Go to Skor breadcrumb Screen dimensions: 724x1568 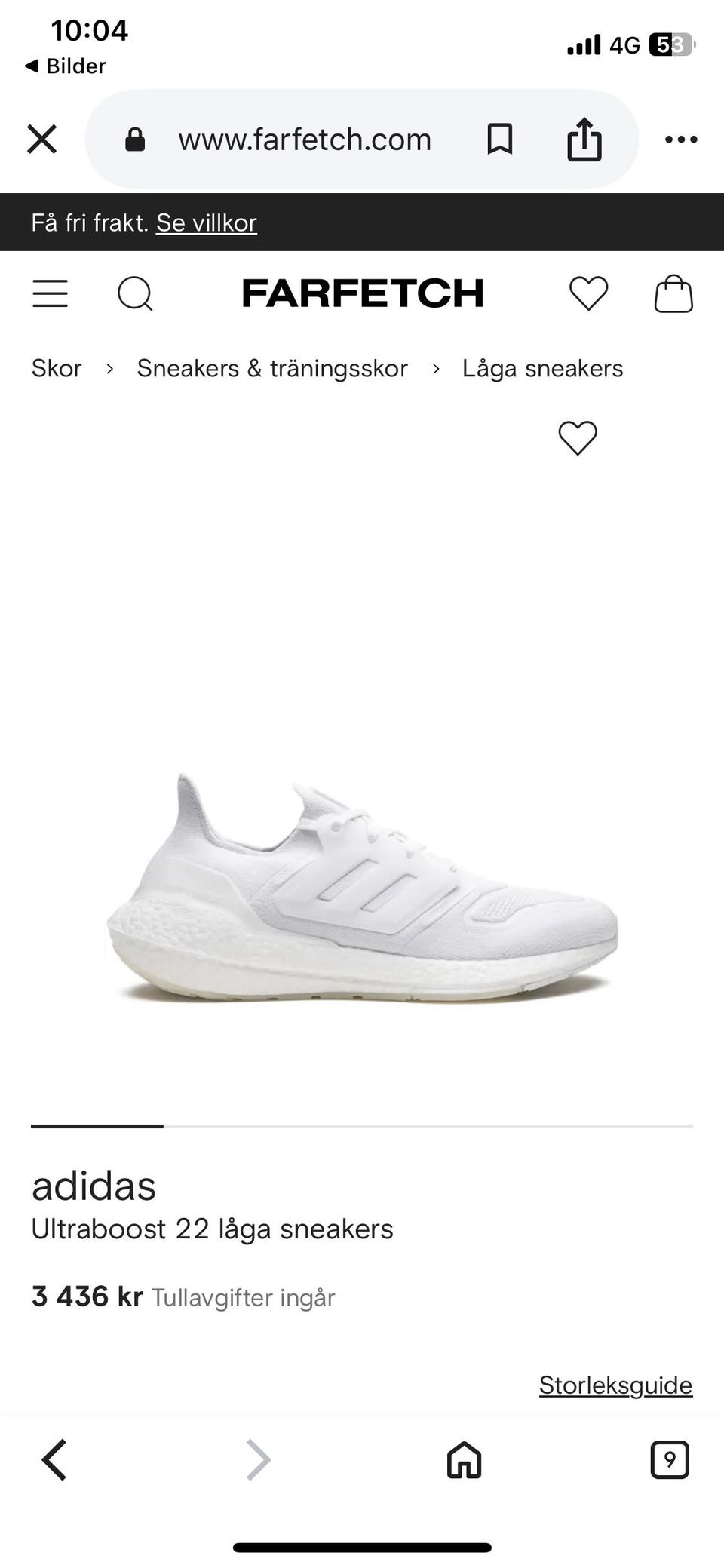pyautogui.click(x=57, y=368)
